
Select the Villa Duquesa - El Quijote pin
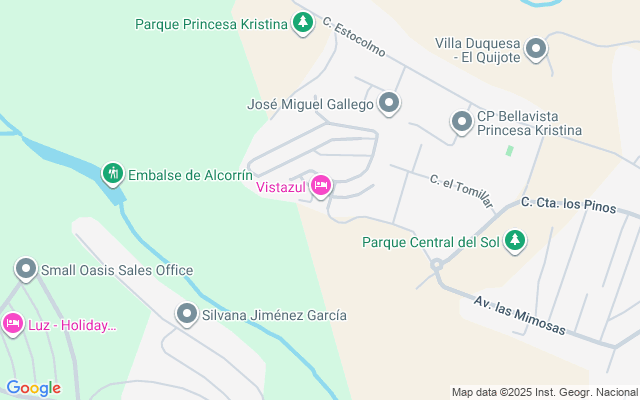[536, 48]
